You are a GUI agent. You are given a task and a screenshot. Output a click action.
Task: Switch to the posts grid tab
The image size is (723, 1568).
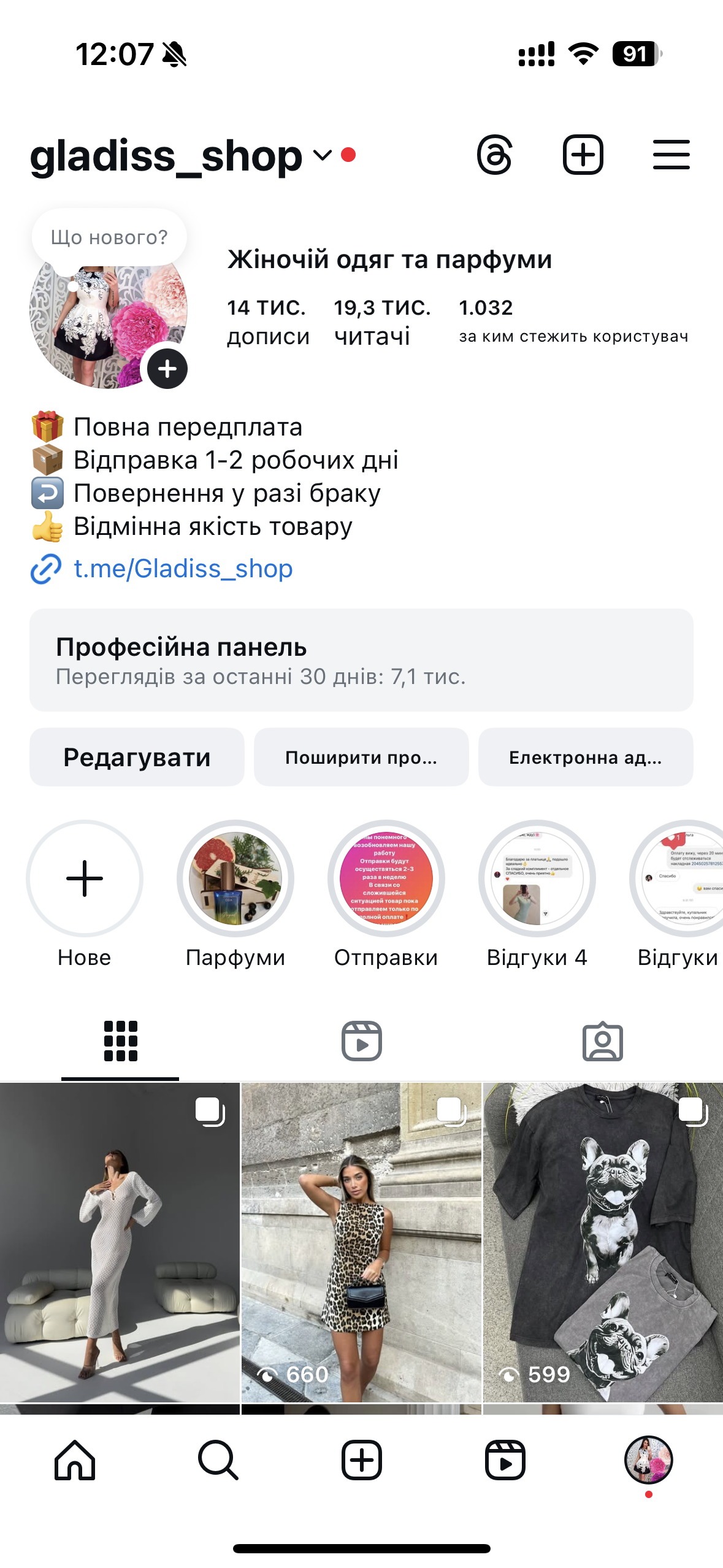[x=119, y=1039]
